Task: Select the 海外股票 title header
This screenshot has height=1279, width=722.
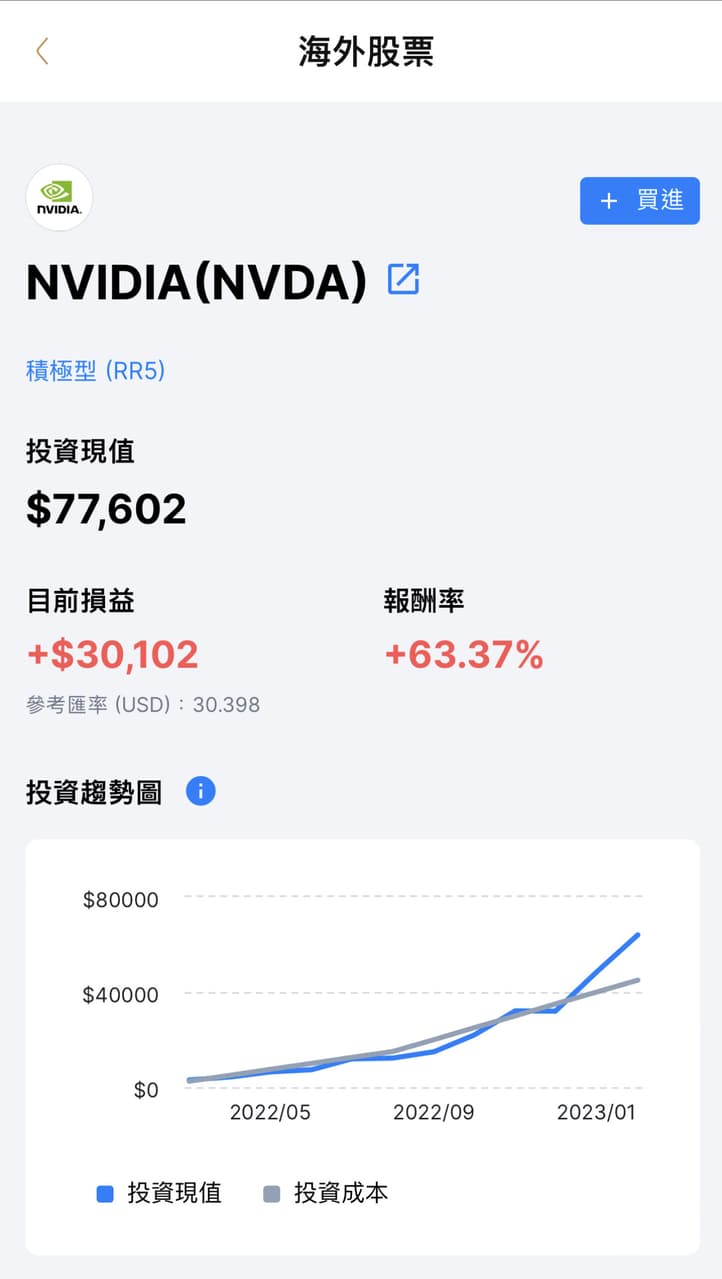Action: click(366, 50)
